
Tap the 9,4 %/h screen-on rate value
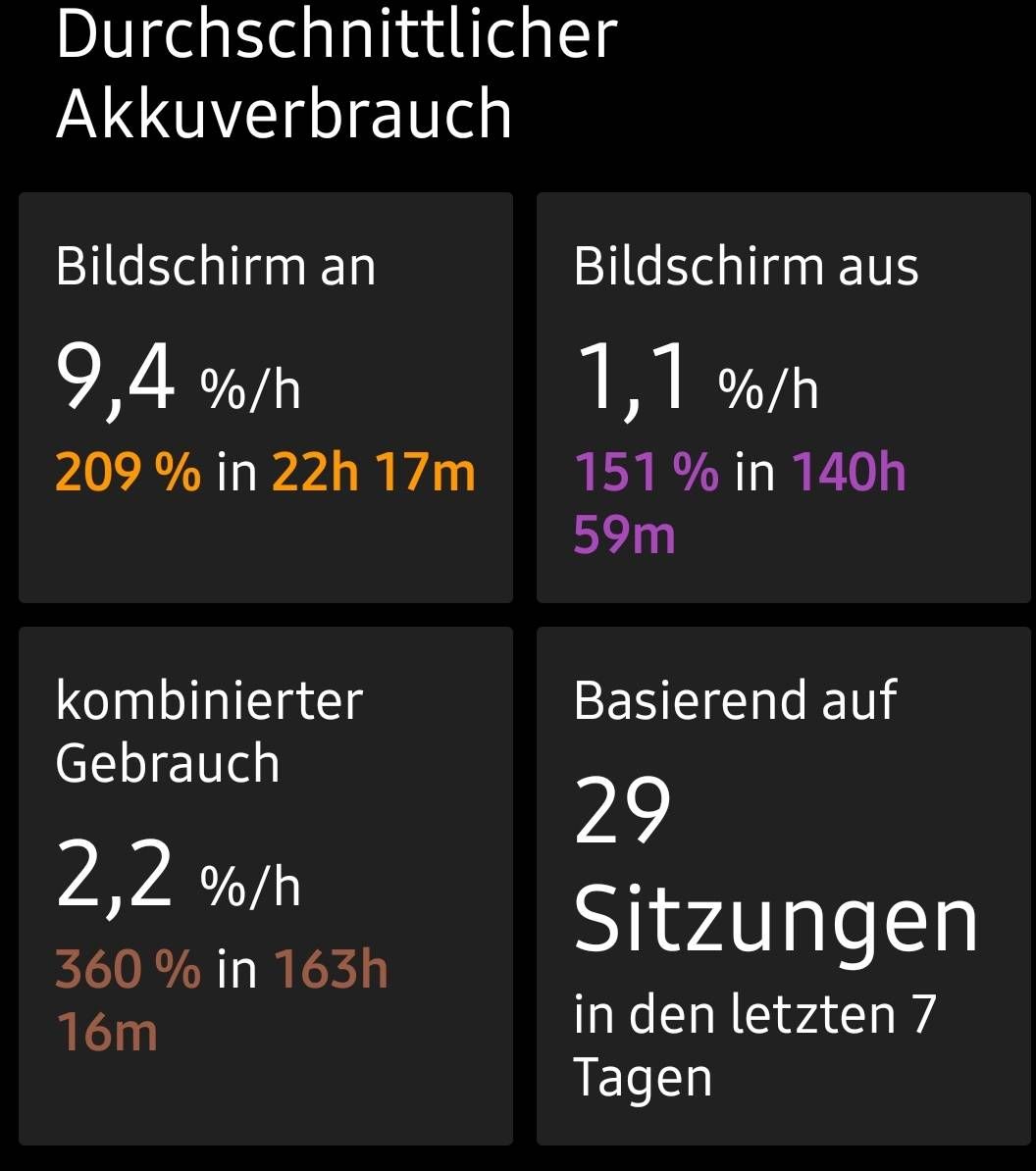coord(177,378)
